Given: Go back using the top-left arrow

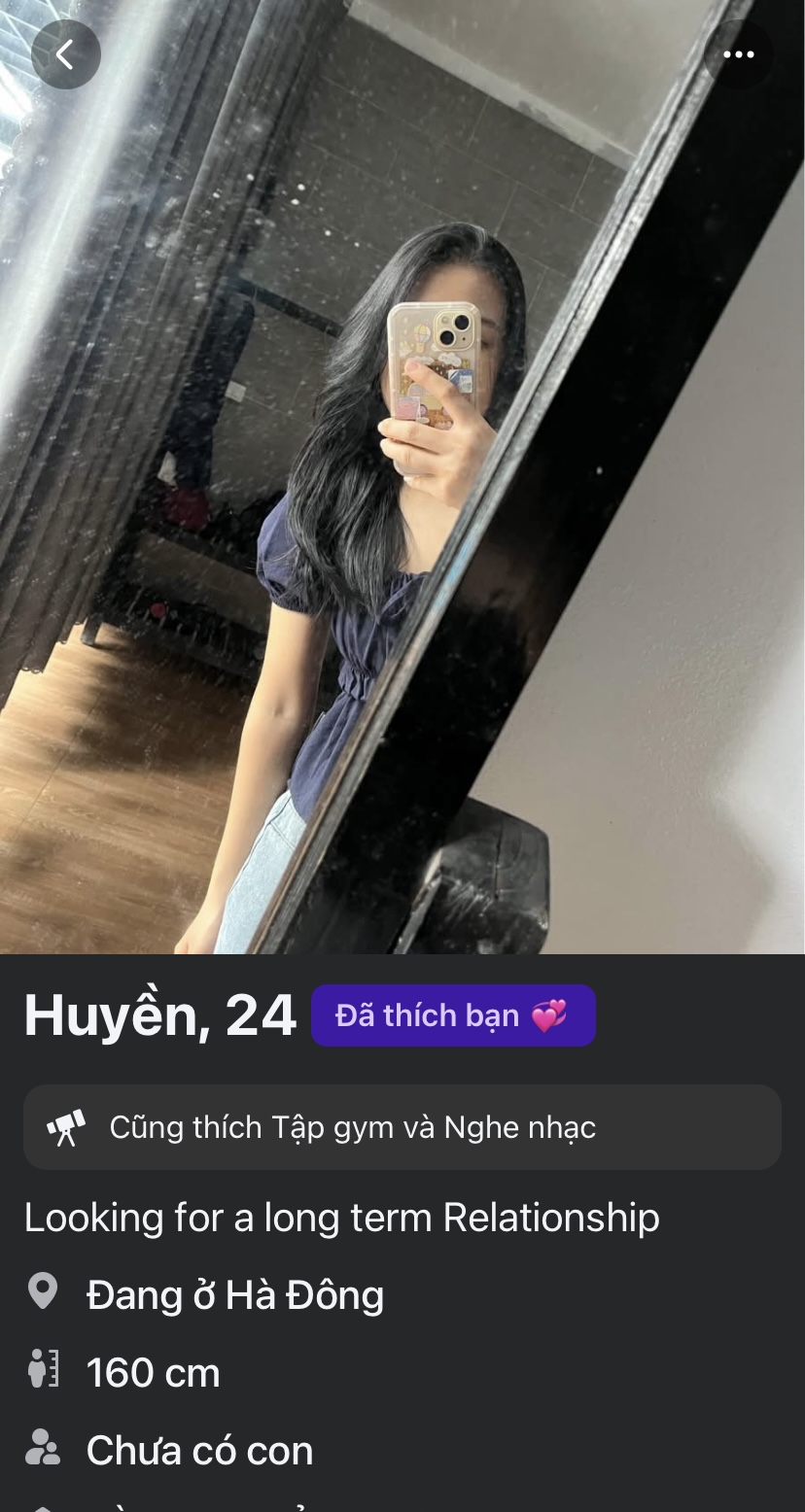Looking at the screenshot, I should point(66,54).
